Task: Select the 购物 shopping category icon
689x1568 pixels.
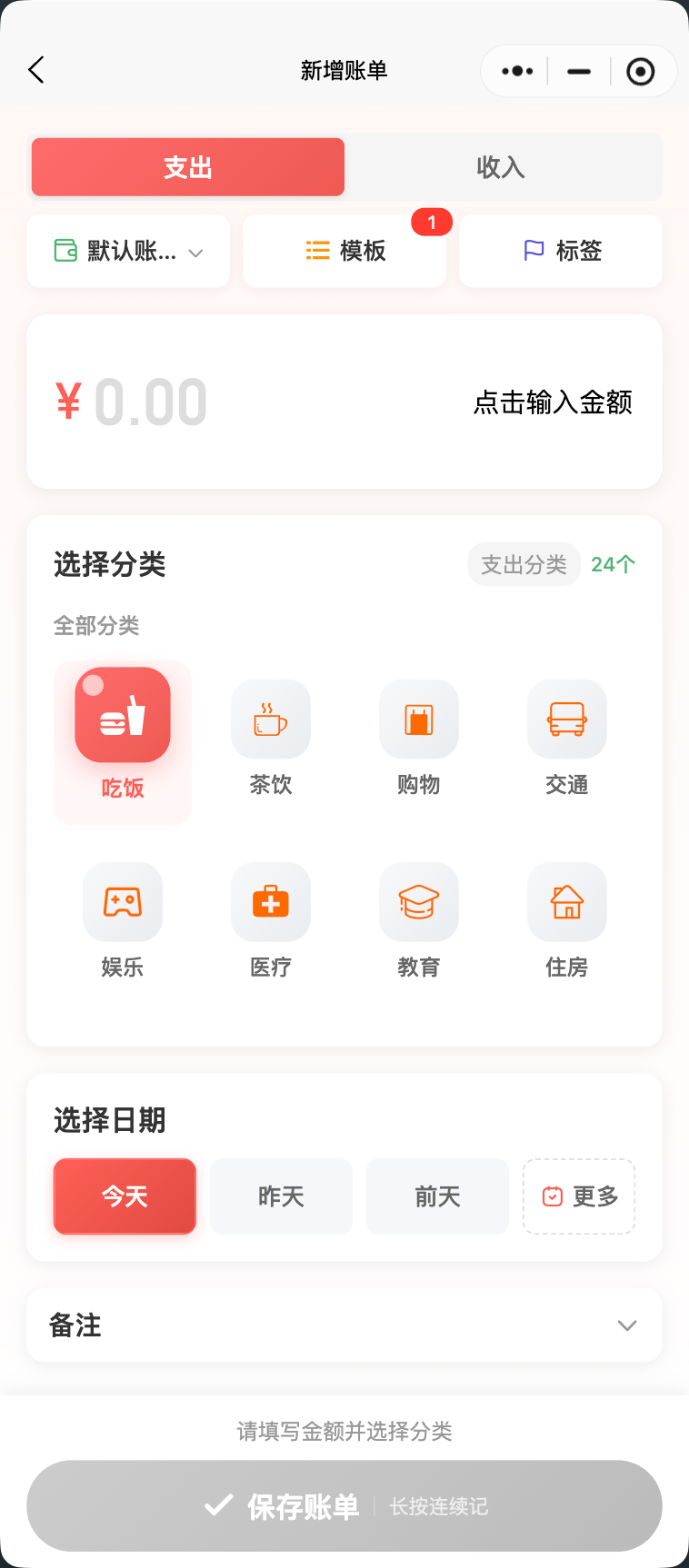Action: [418, 719]
